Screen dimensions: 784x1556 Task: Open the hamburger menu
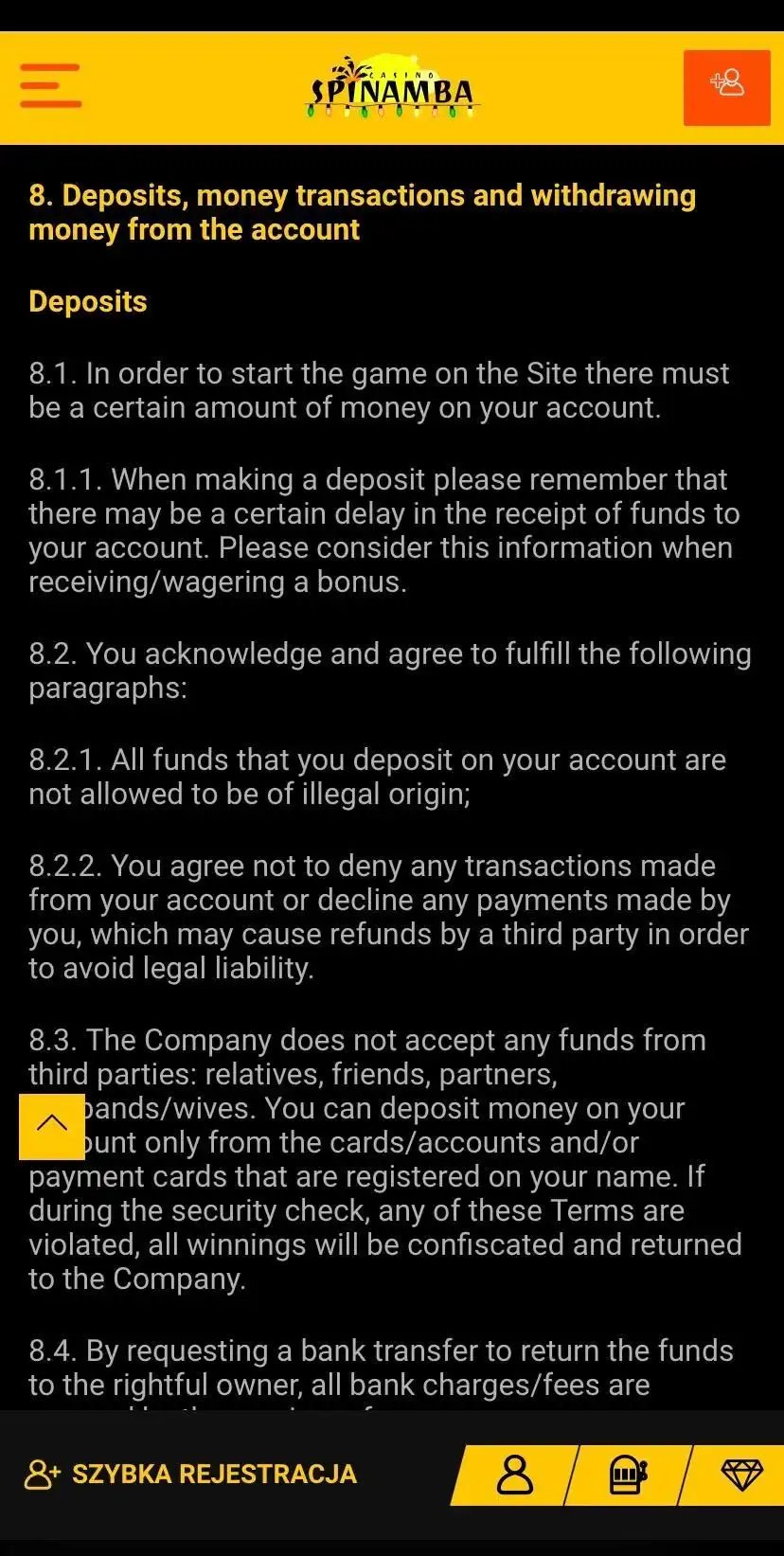click(50, 87)
